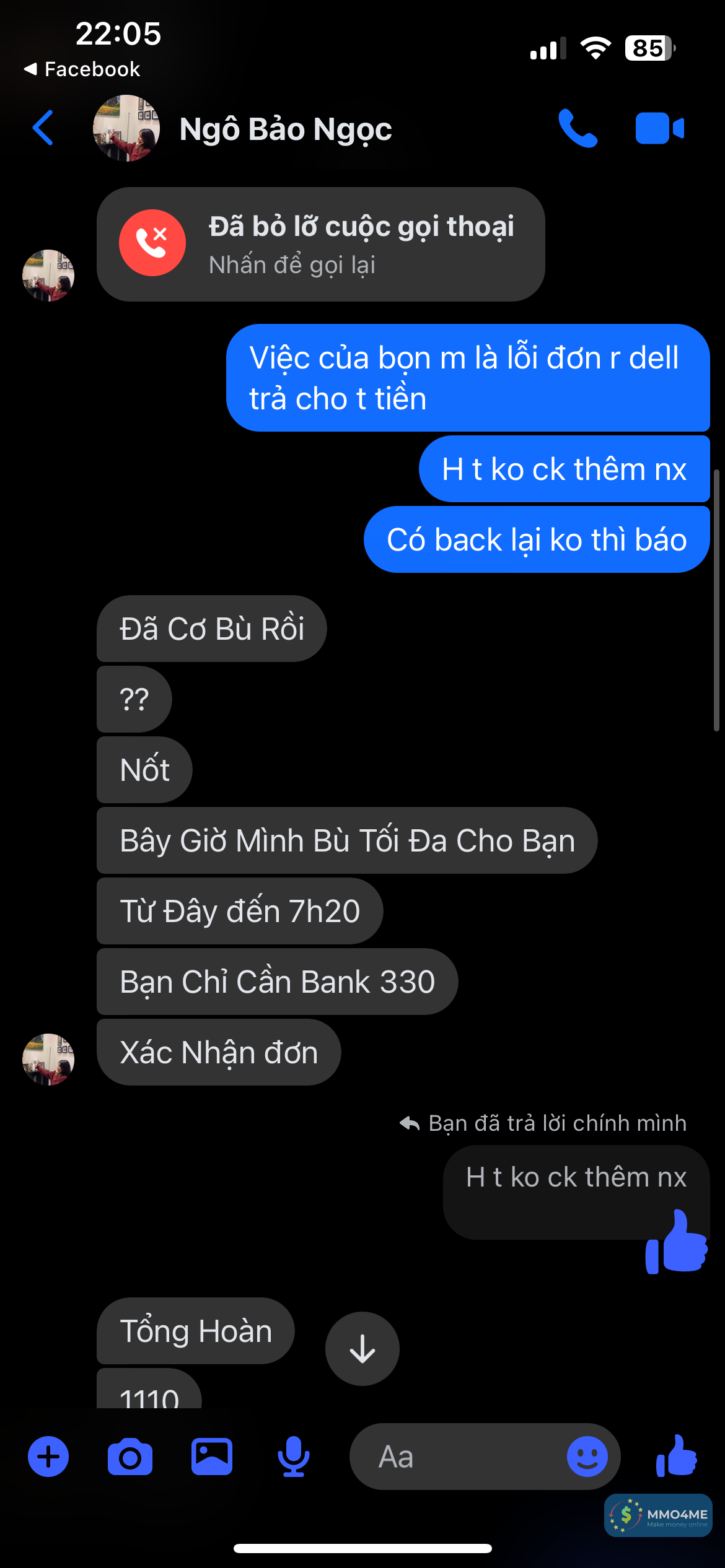This screenshot has width=725, height=1568.
Task: Start a voice call with Ngô Bảo Ngọc
Action: click(x=578, y=128)
